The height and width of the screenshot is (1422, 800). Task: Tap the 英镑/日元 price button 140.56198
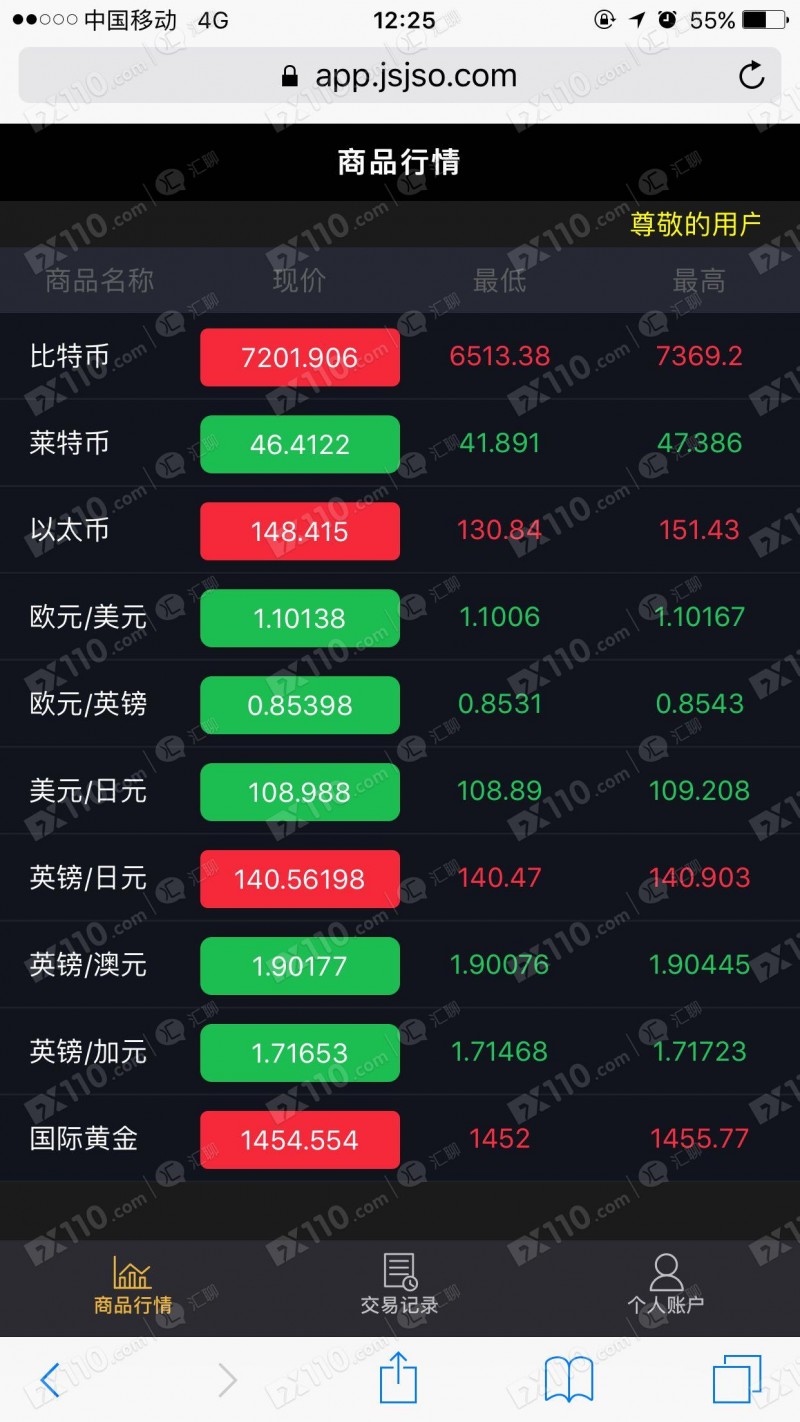point(300,879)
